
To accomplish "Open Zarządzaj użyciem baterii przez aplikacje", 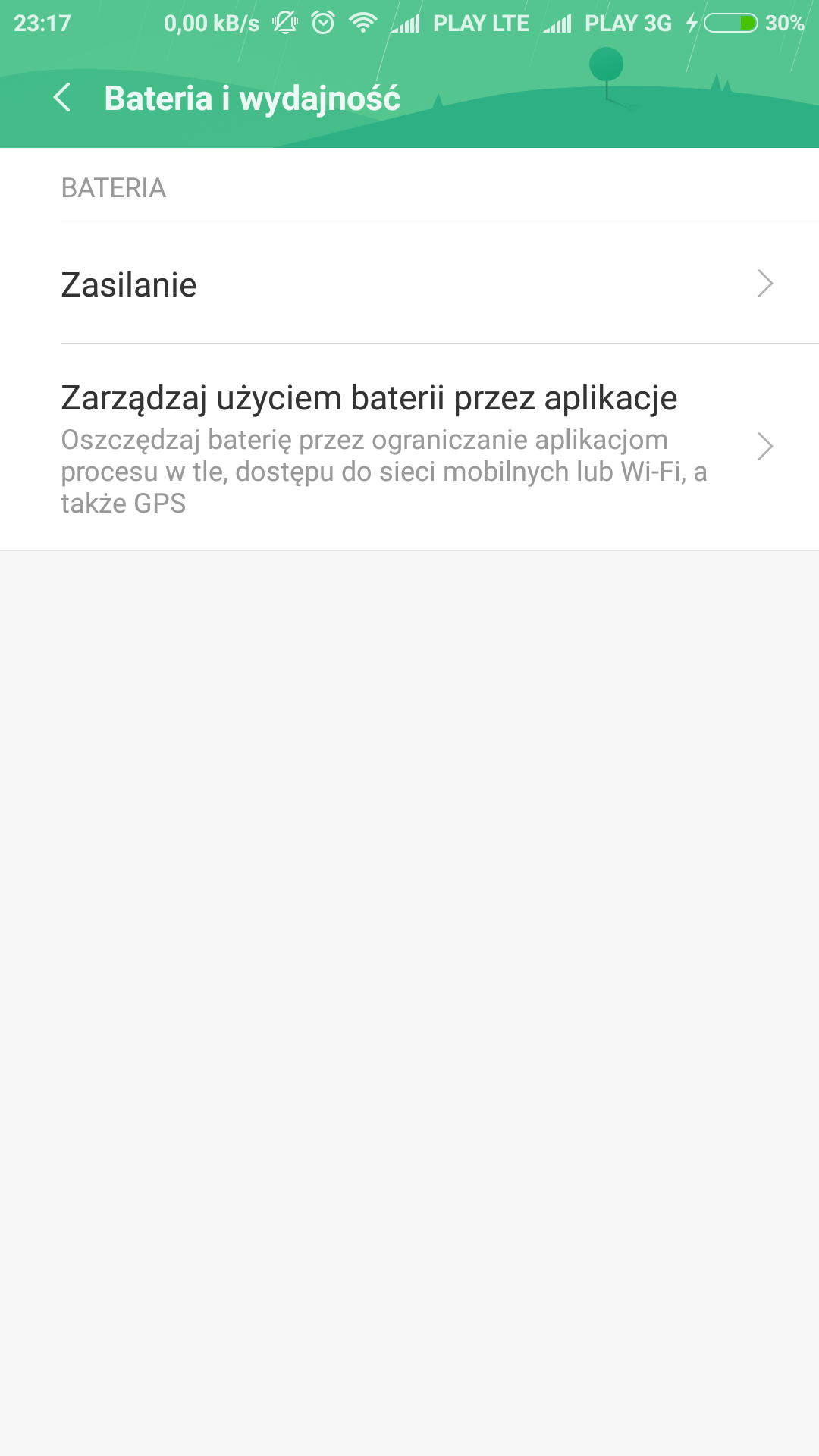I will [x=409, y=447].
